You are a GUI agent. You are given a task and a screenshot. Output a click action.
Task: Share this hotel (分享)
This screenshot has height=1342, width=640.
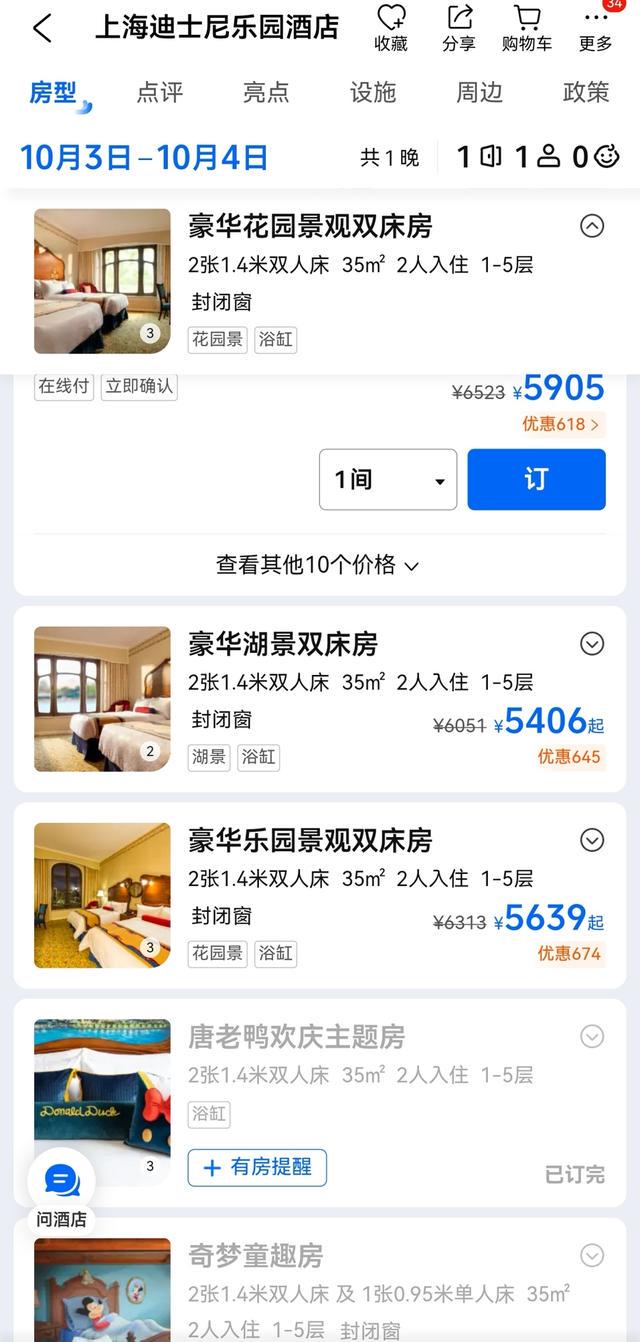coord(459,28)
